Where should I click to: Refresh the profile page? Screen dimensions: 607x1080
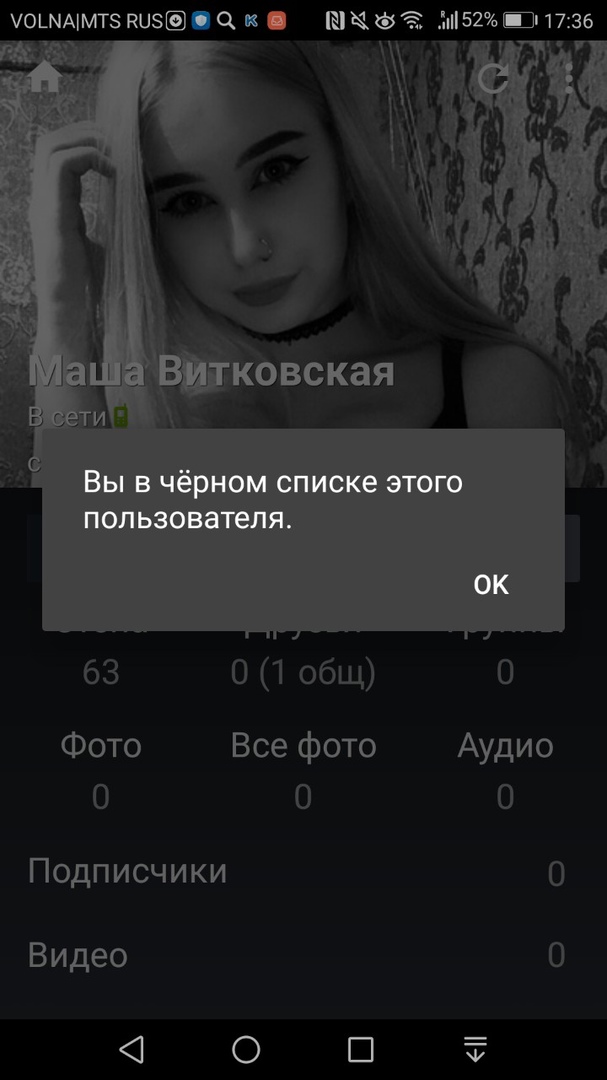[493, 78]
